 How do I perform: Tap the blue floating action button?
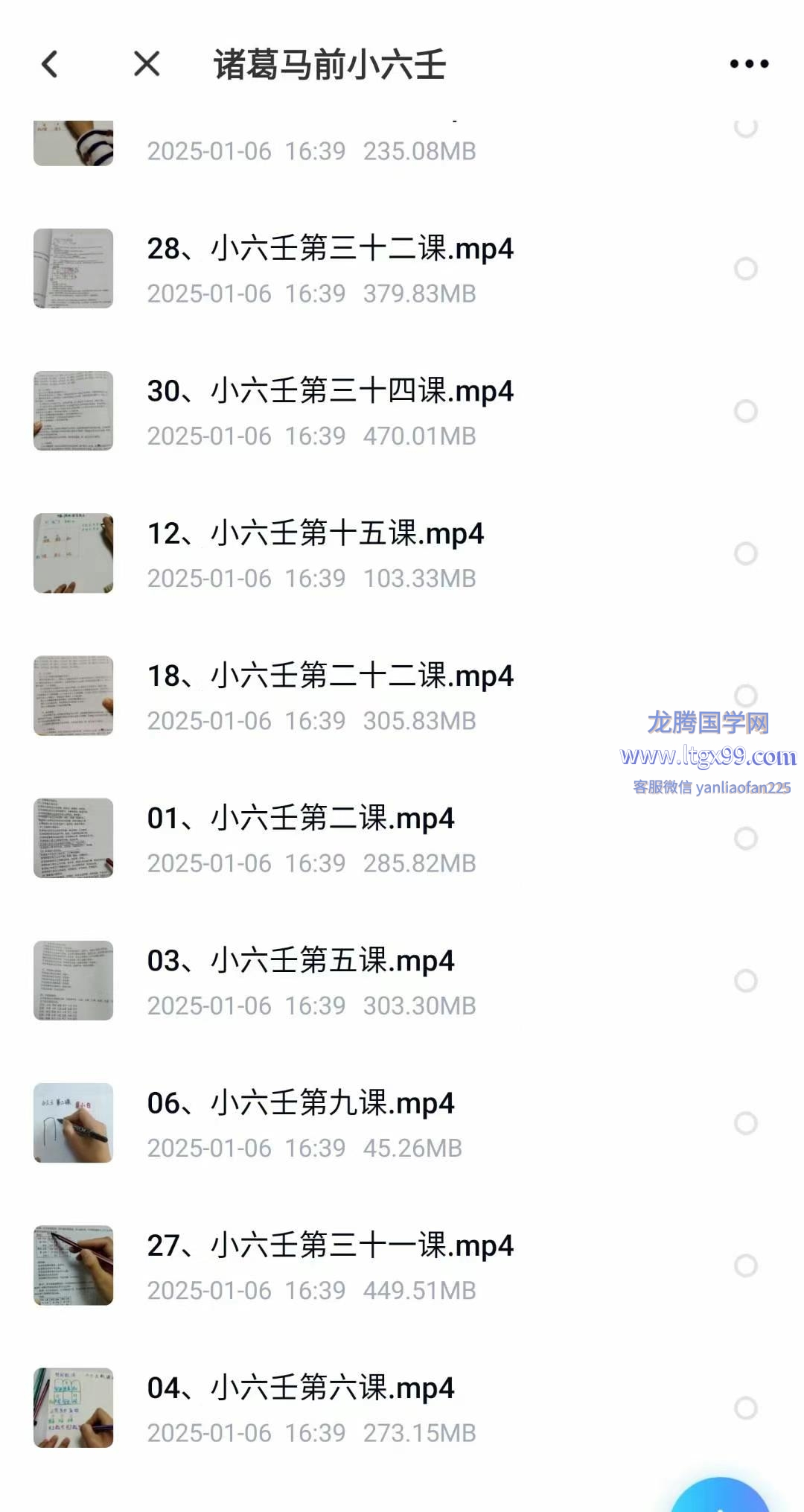[x=721, y=1497]
